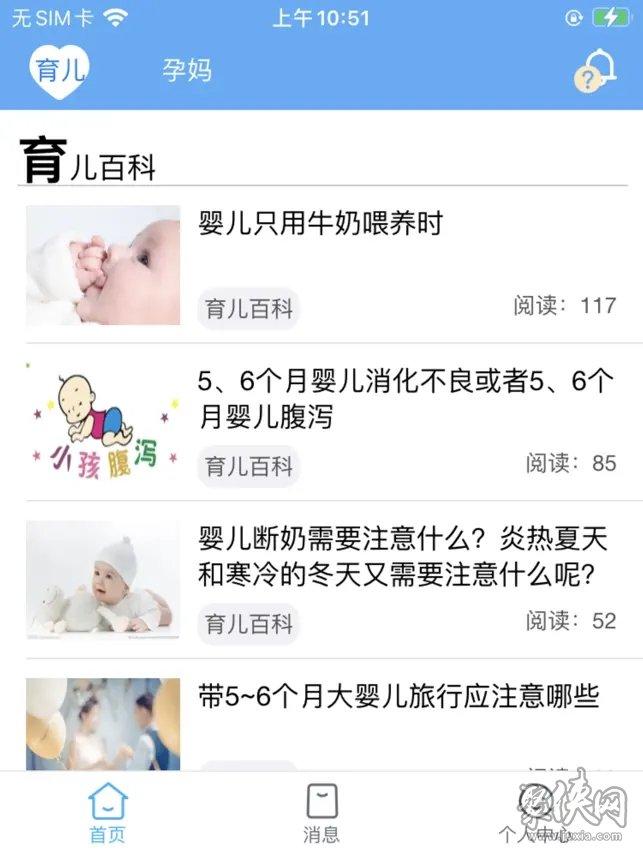The width and height of the screenshot is (643, 858).
Task: Switch to 消息 bottom tab
Action: click(321, 813)
